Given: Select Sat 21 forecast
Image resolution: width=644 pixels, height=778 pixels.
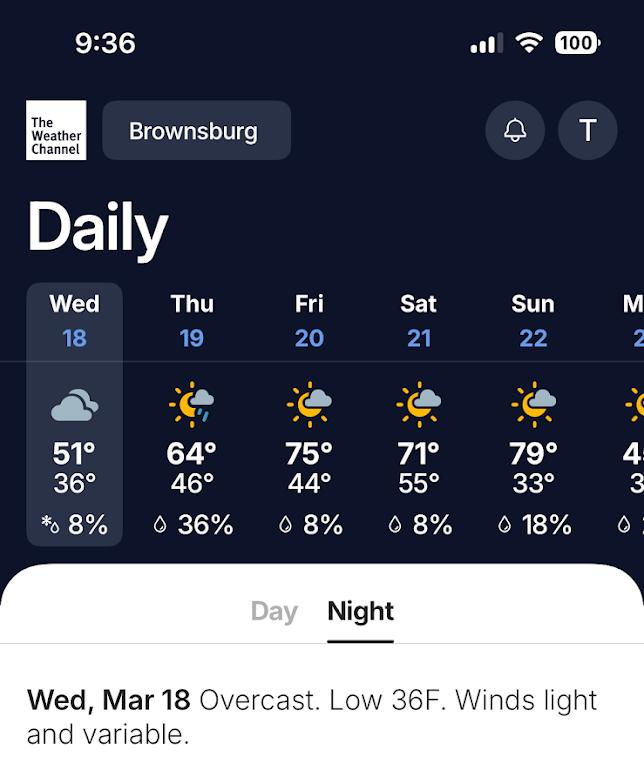Looking at the screenshot, I should point(418,414).
